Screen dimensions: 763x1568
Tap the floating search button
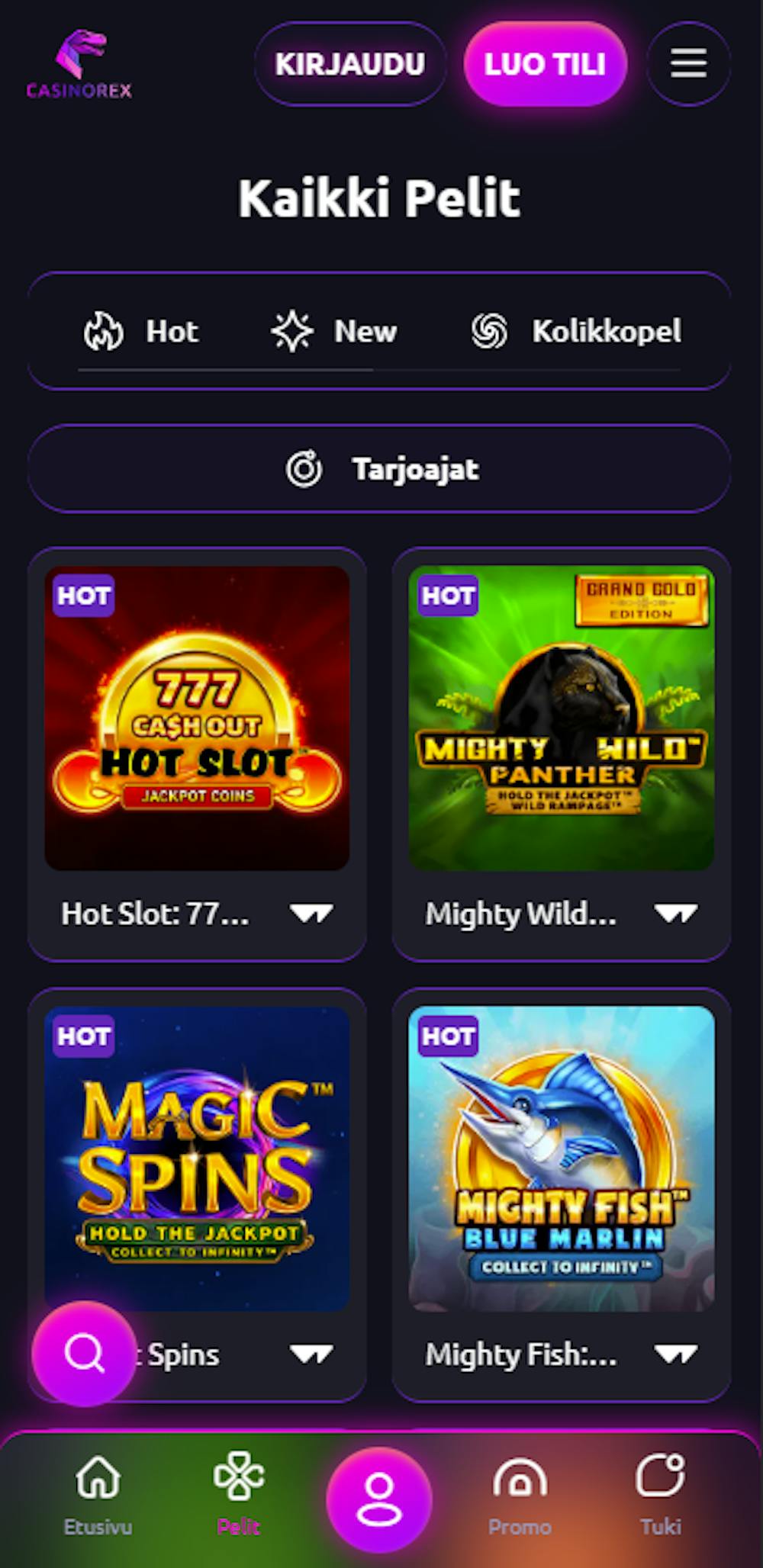pos(84,1354)
